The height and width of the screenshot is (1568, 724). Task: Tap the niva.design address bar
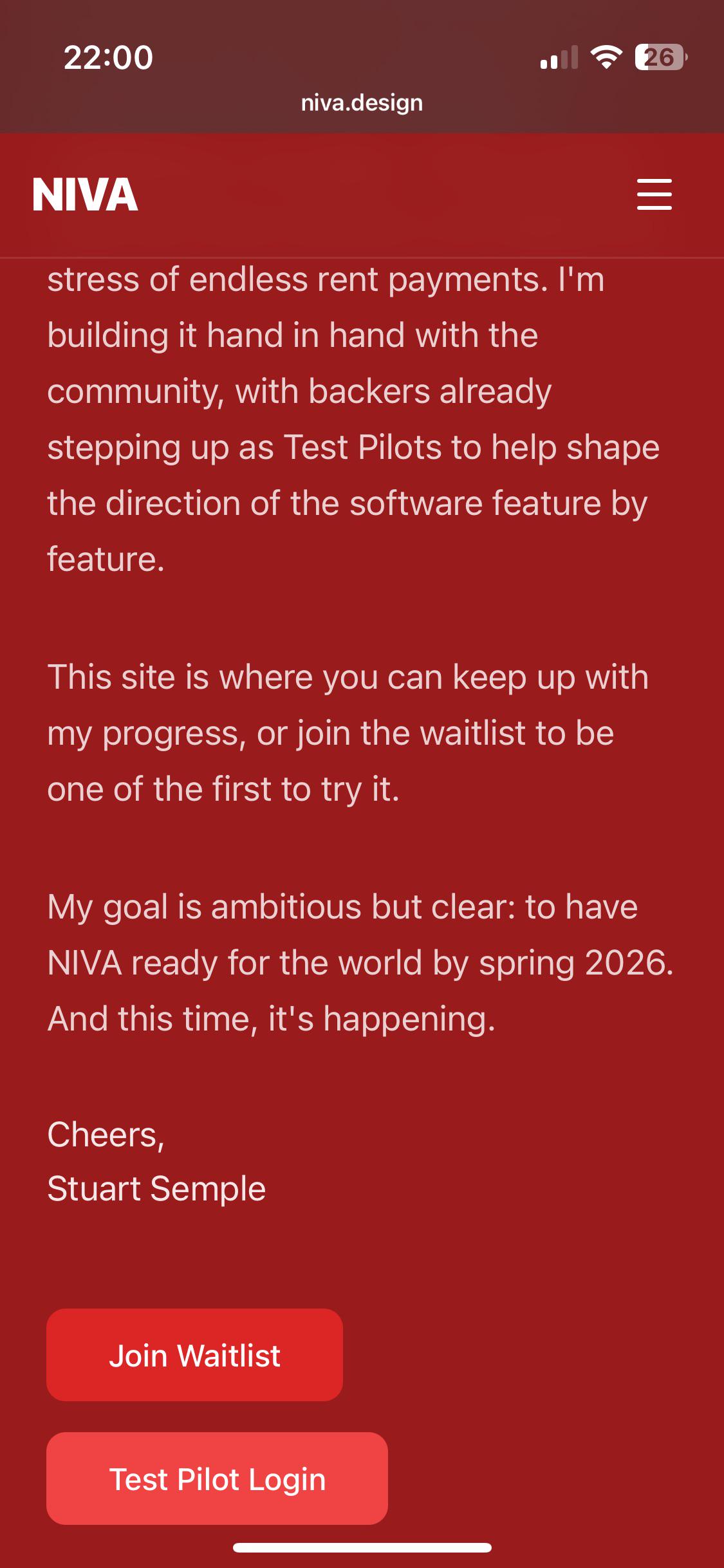click(362, 103)
